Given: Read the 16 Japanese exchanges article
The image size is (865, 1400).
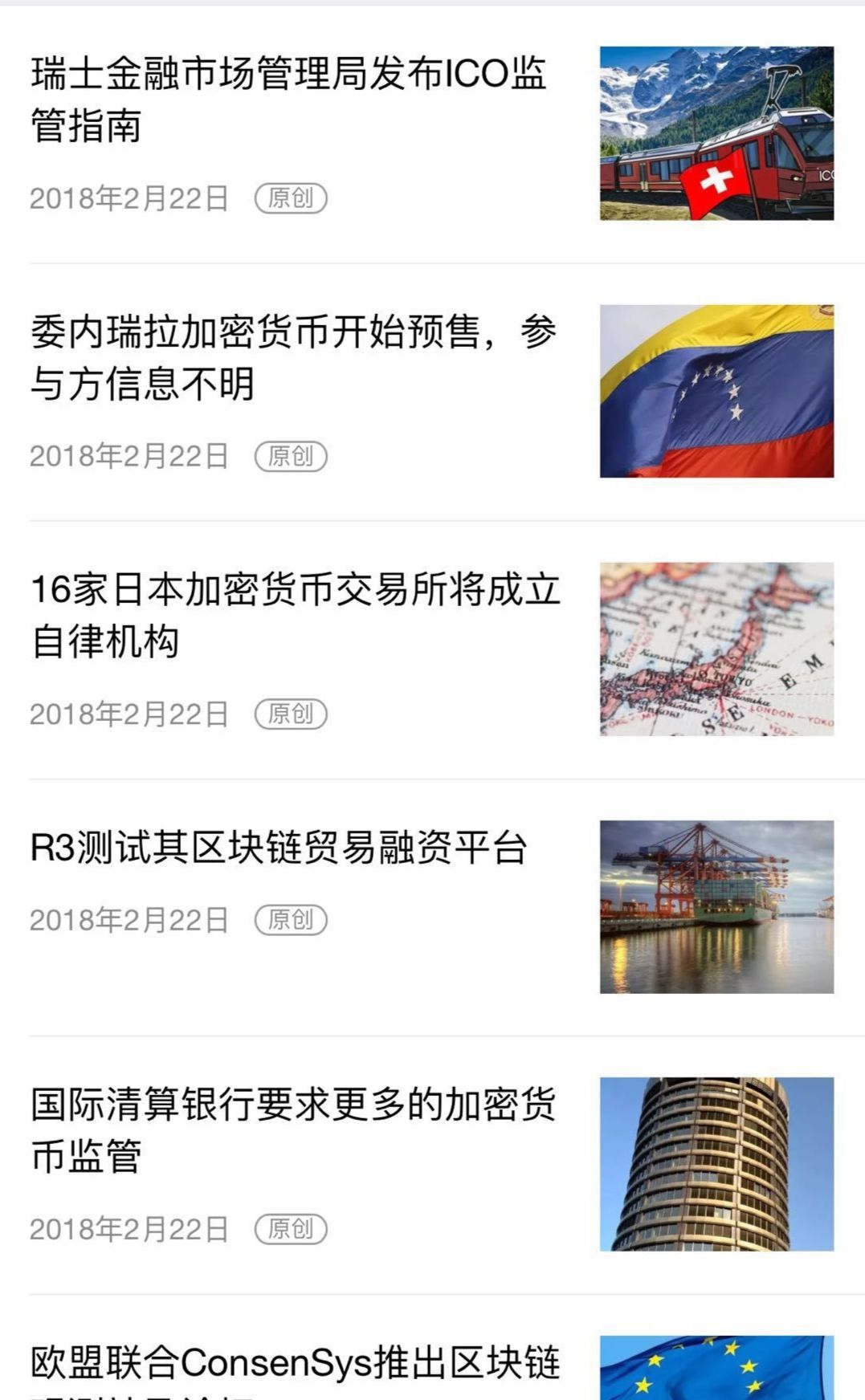Looking at the screenshot, I should 295,615.
